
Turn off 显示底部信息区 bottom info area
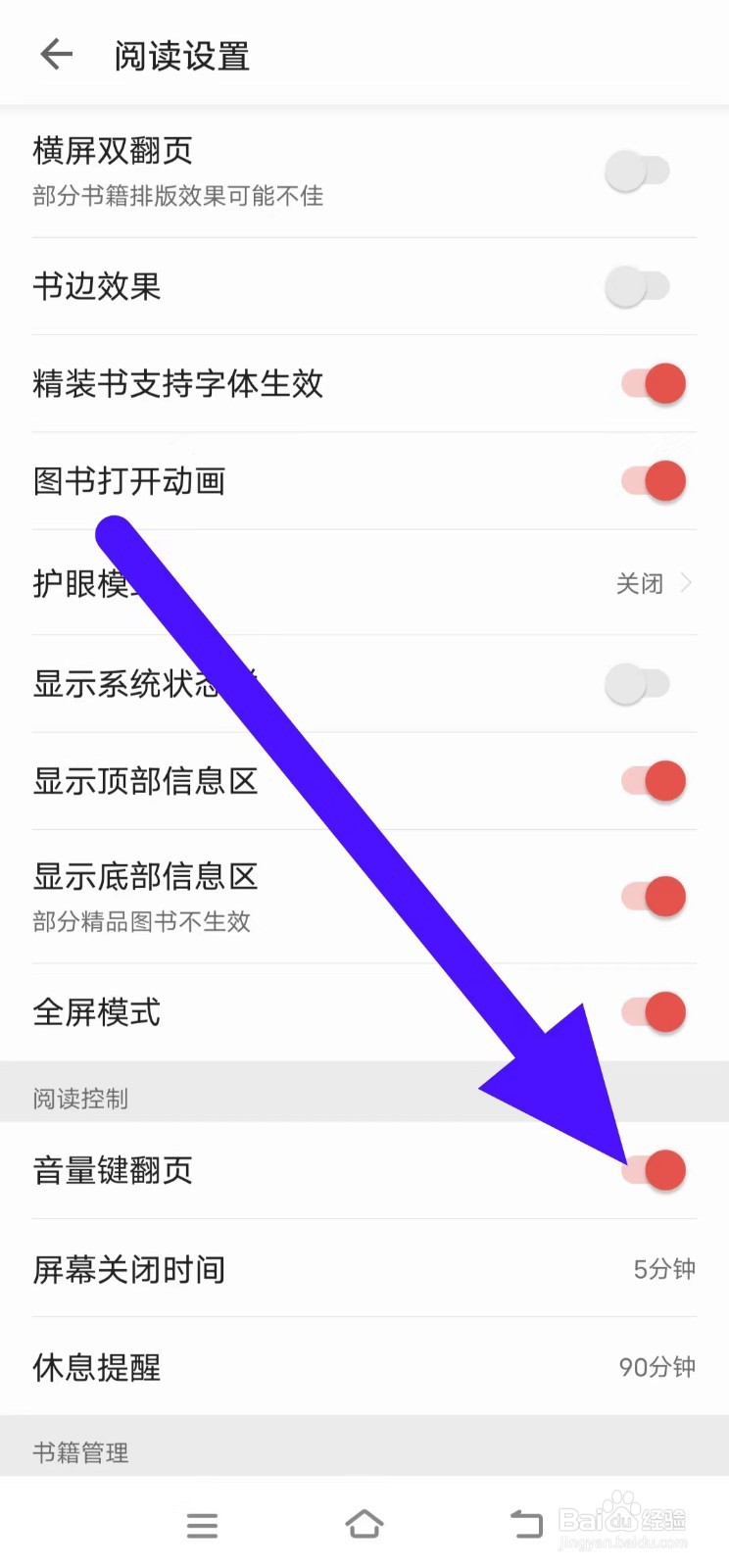point(654,896)
